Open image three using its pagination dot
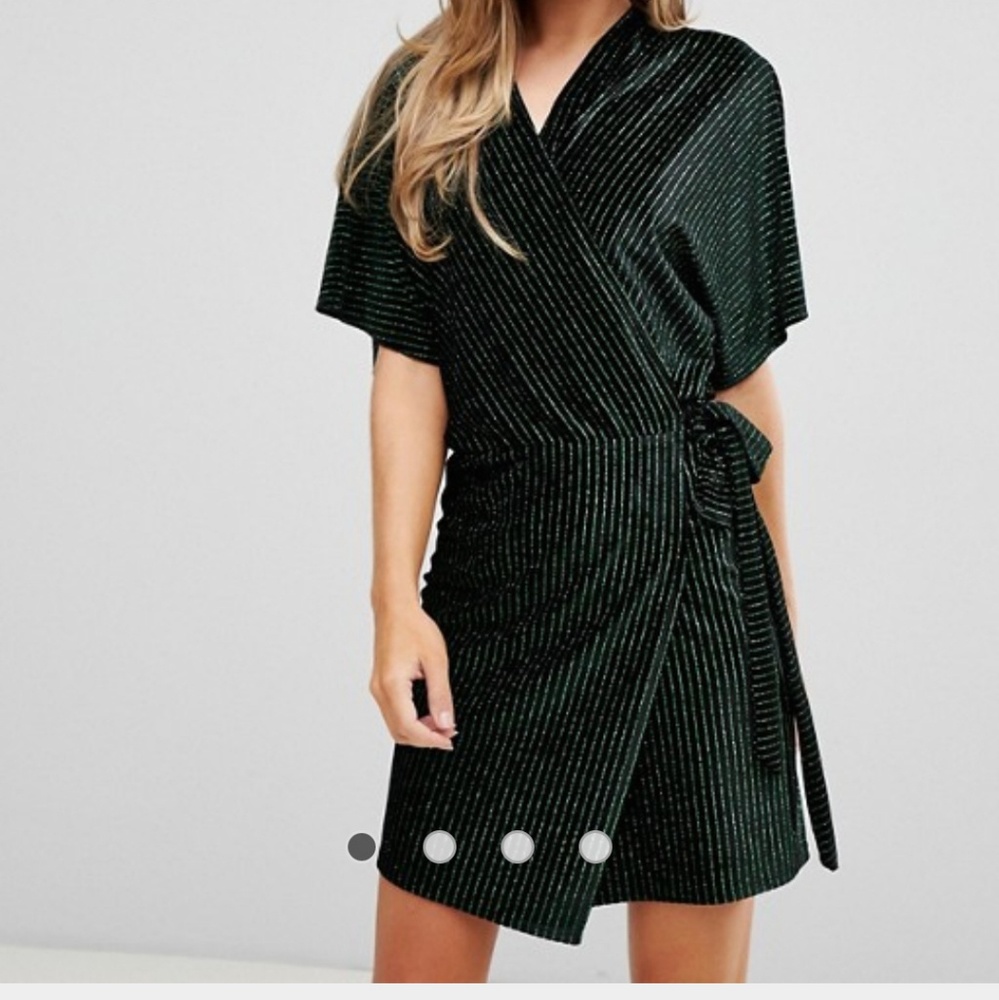The height and width of the screenshot is (1000, 999). (515, 846)
